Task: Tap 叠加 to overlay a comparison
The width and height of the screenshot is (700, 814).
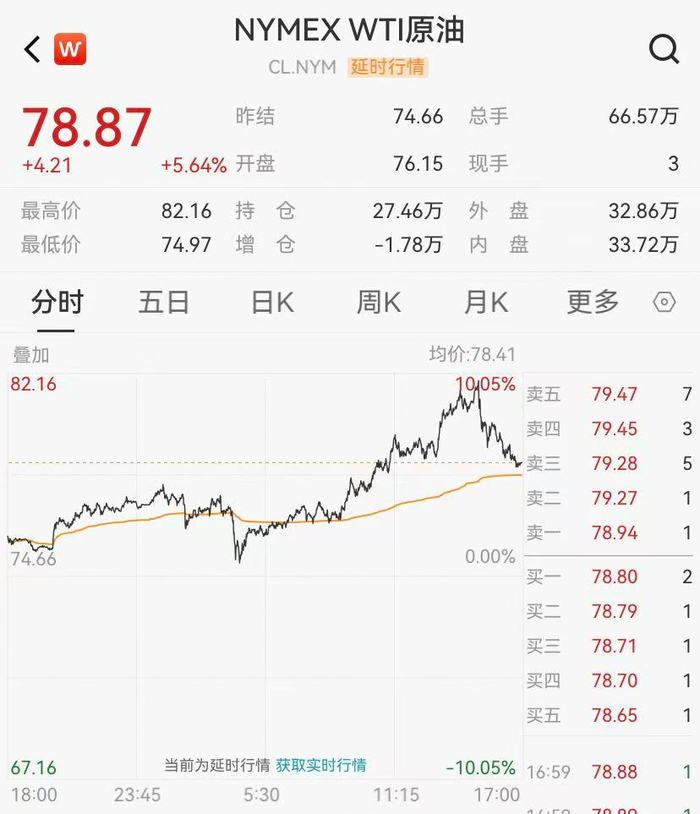Action: coord(30,355)
